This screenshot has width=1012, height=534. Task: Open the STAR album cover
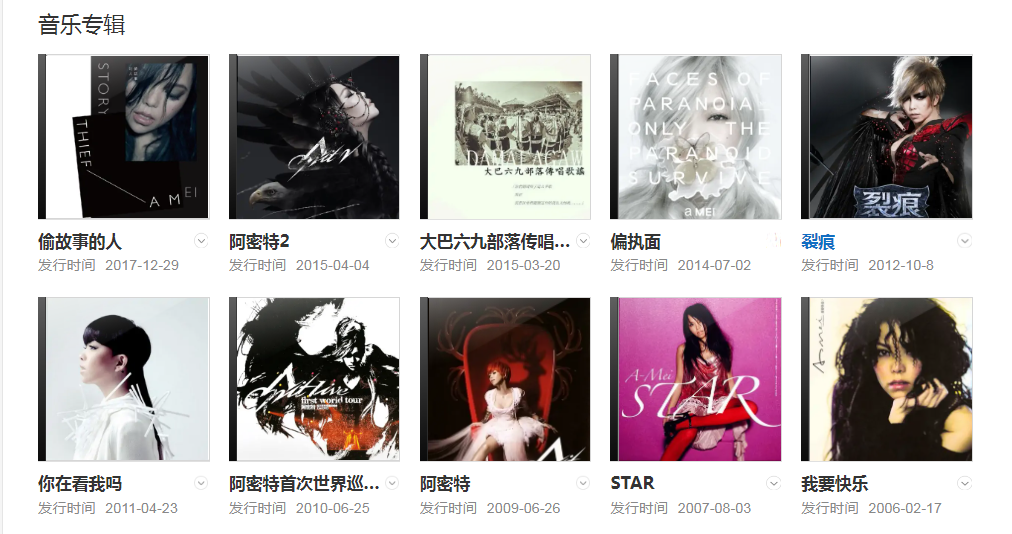point(697,379)
